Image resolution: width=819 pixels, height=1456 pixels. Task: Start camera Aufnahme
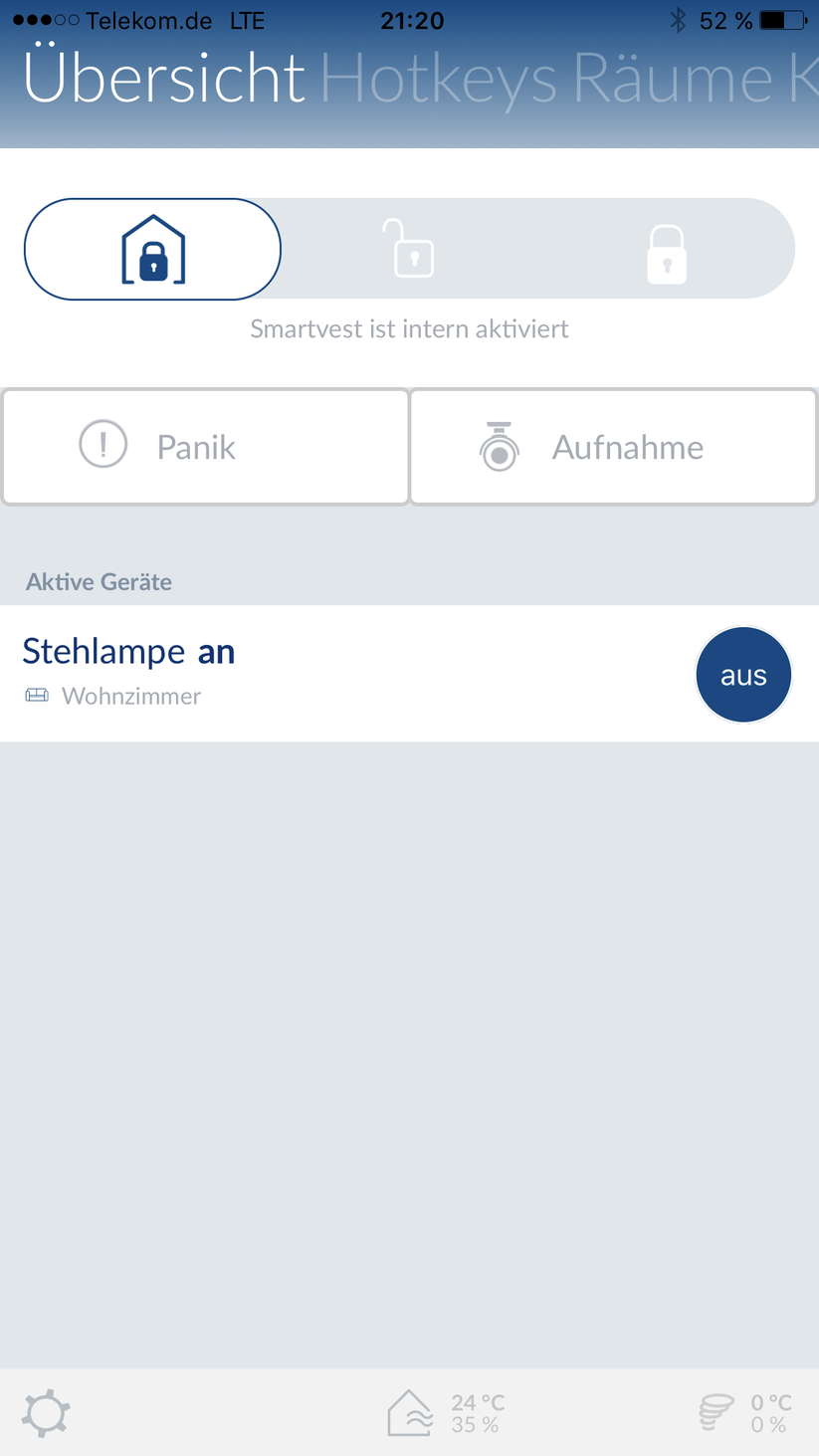[613, 447]
